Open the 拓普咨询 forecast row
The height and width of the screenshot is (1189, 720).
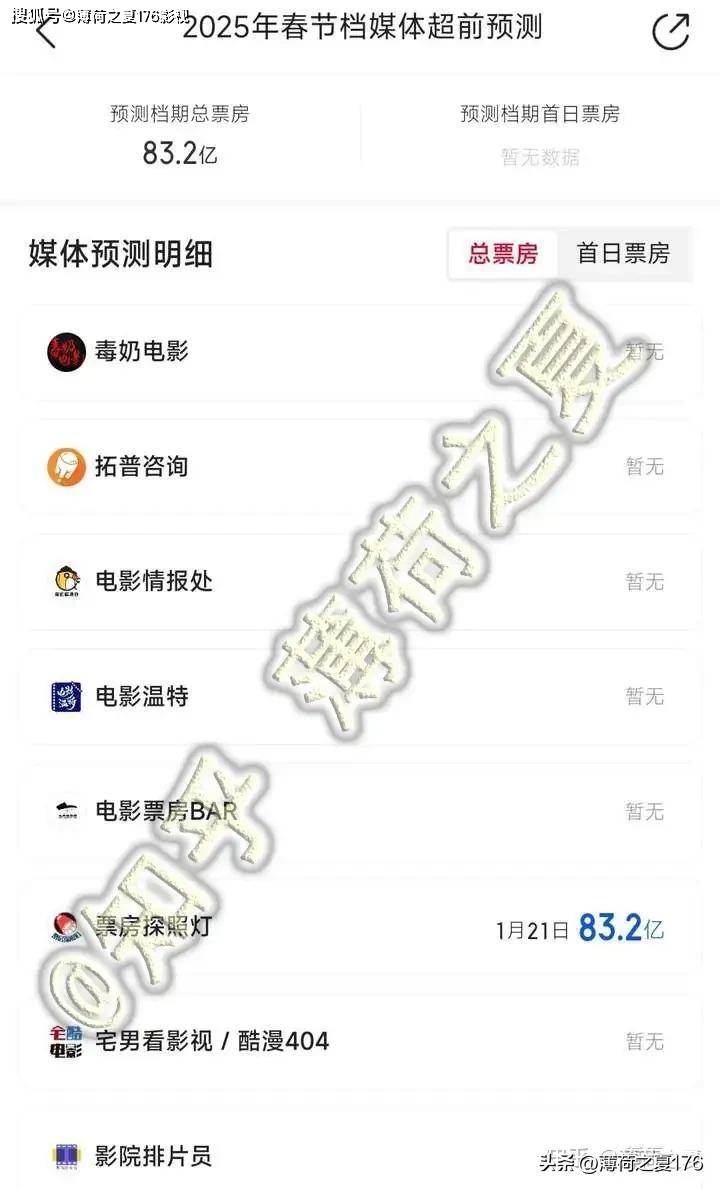point(360,467)
